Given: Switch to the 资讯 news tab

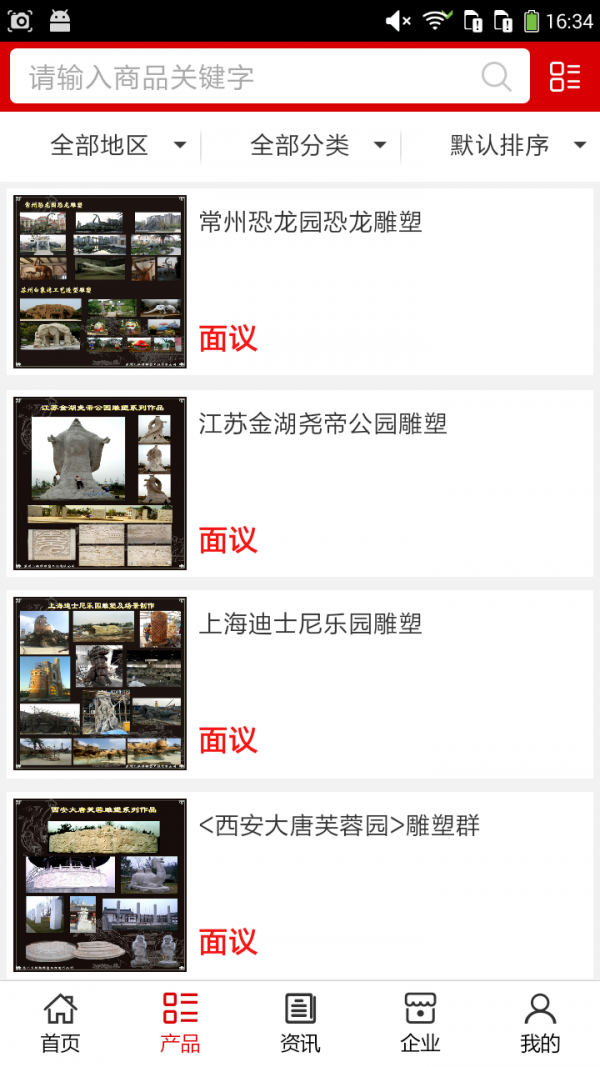Looking at the screenshot, I should click(x=300, y=1023).
